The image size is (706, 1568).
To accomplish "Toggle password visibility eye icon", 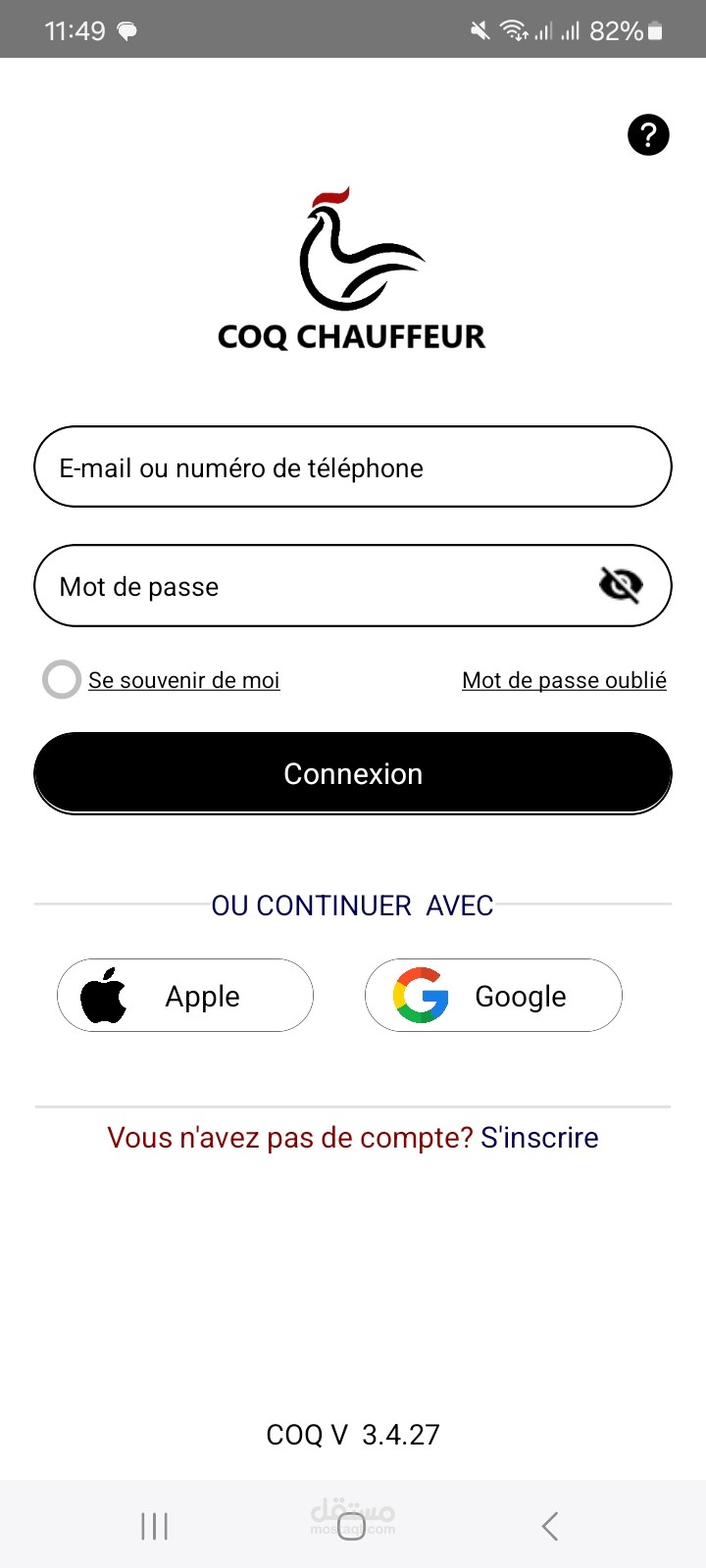I will [620, 586].
